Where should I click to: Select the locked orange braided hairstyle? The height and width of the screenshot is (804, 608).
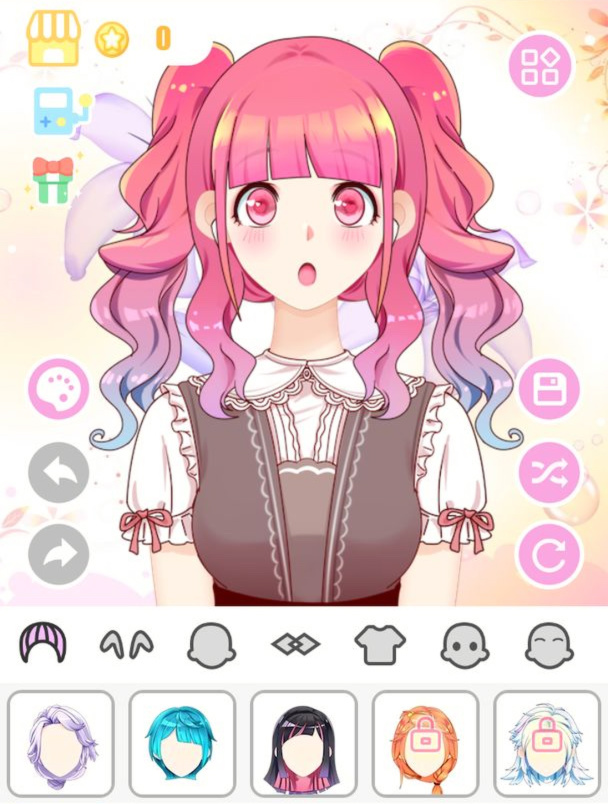[x=426, y=745]
